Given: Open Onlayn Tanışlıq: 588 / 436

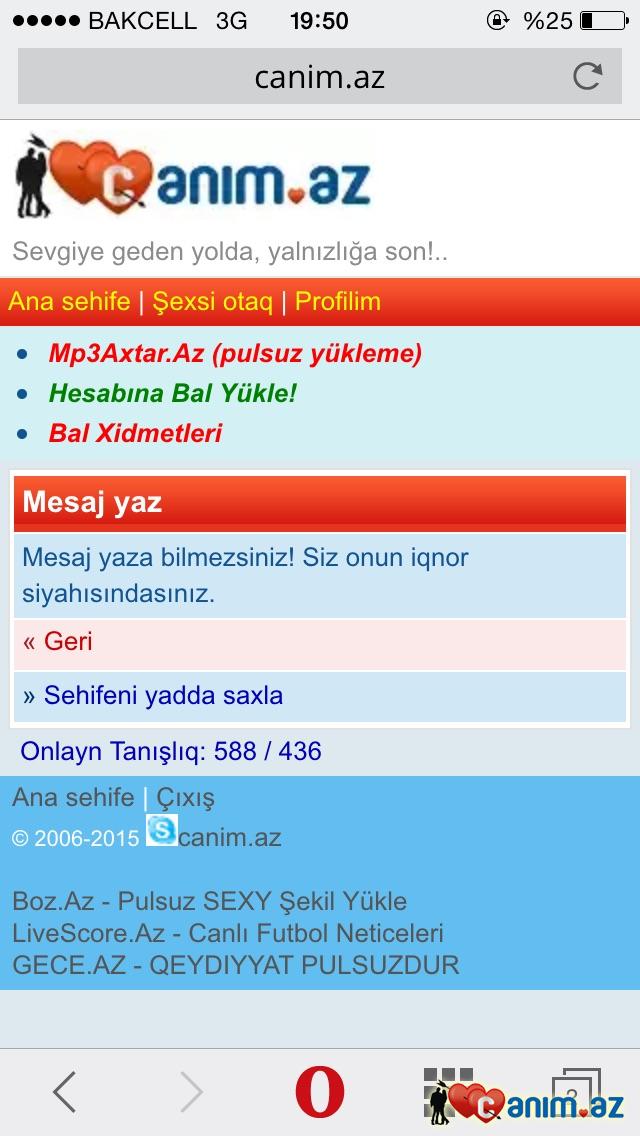Looking at the screenshot, I should pyautogui.click(x=171, y=751).
